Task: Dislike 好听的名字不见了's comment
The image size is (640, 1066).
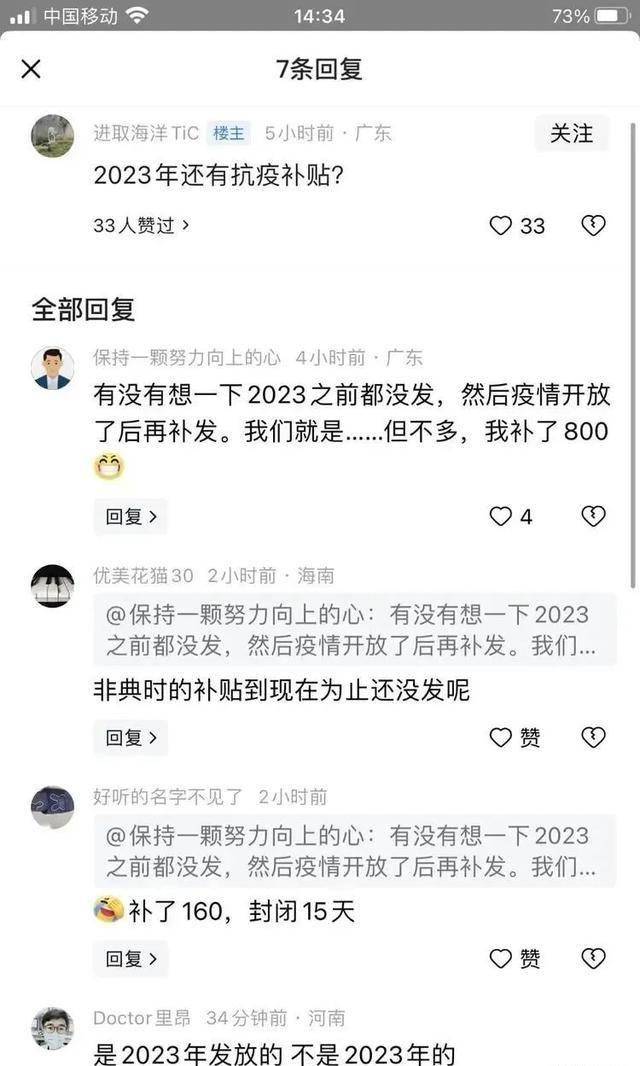Action: [593, 958]
